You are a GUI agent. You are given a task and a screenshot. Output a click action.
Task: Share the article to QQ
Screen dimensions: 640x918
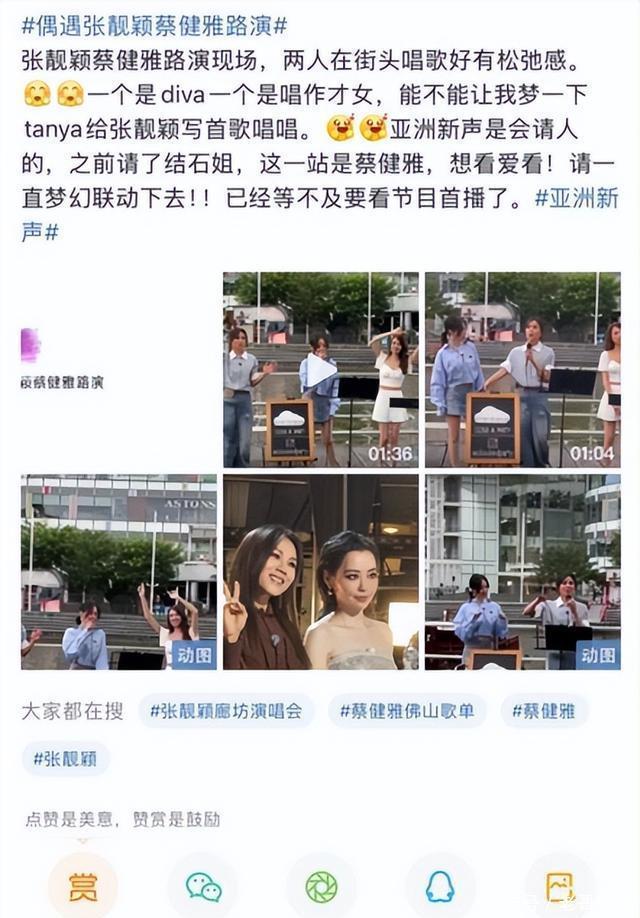pyautogui.click(x=439, y=886)
